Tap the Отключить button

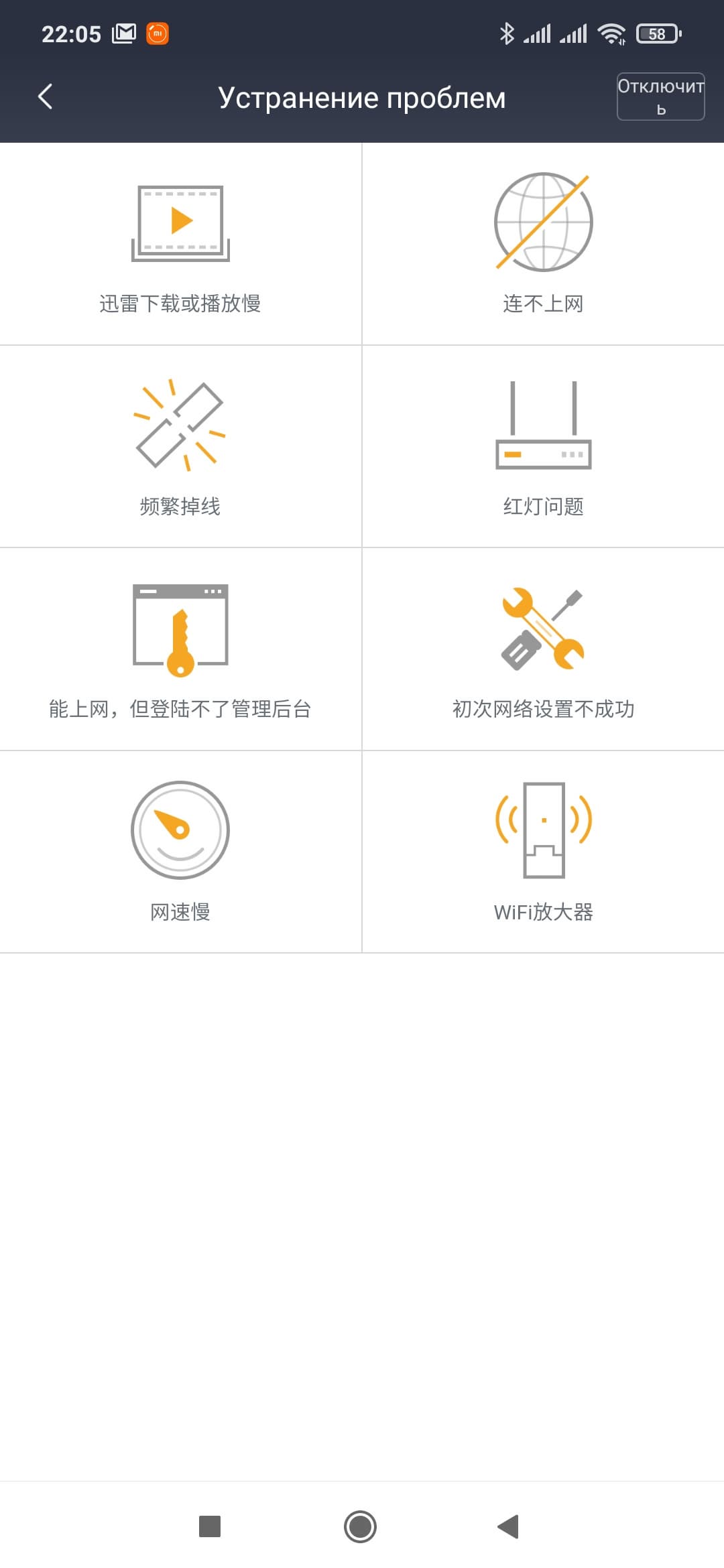click(x=660, y=97)
